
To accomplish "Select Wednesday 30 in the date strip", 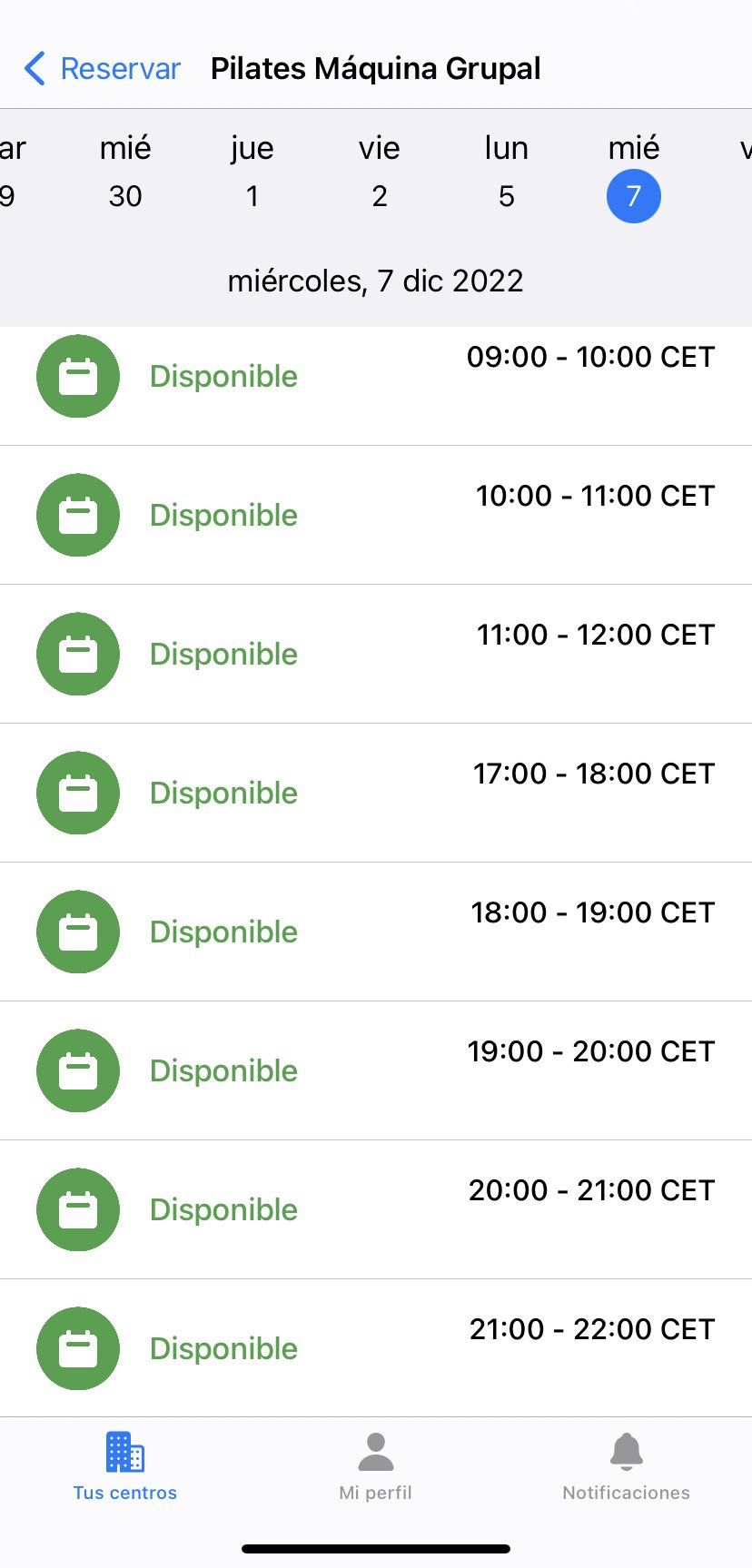I will 125,173.
